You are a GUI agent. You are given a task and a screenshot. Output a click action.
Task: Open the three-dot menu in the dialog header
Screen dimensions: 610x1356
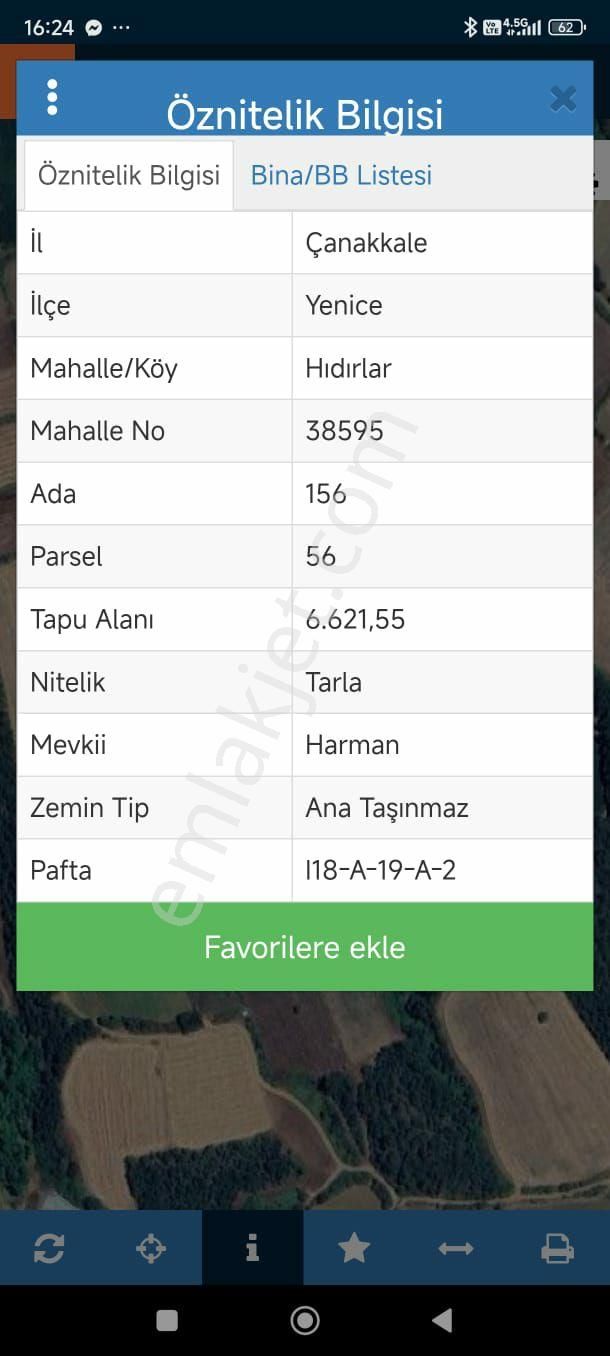52,98
